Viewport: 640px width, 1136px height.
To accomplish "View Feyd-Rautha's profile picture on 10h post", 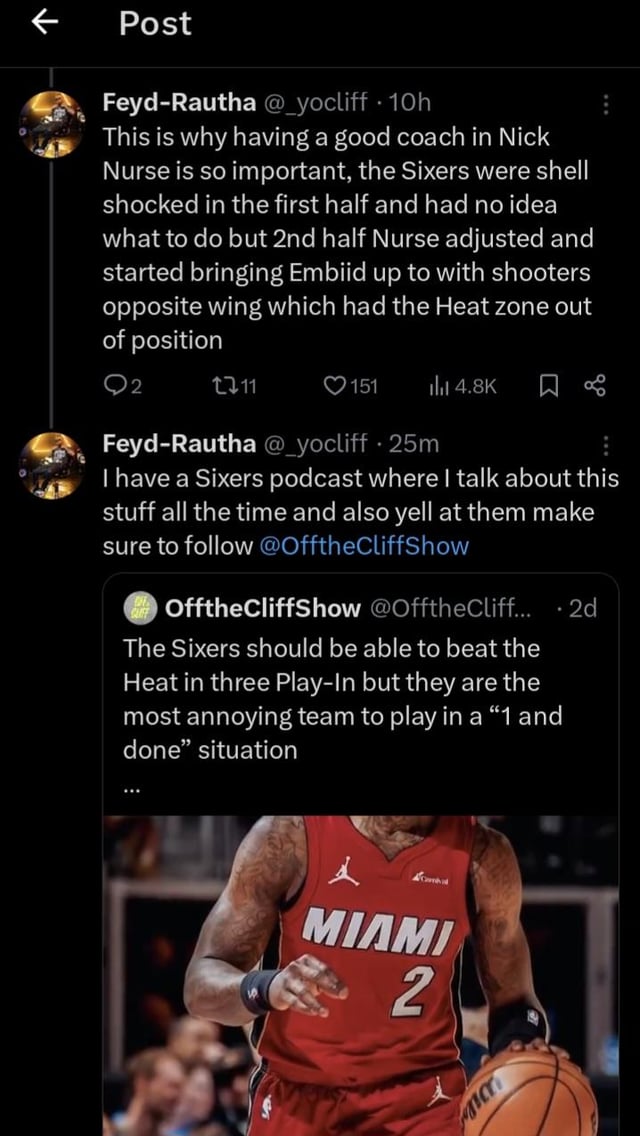I will 52,124.
